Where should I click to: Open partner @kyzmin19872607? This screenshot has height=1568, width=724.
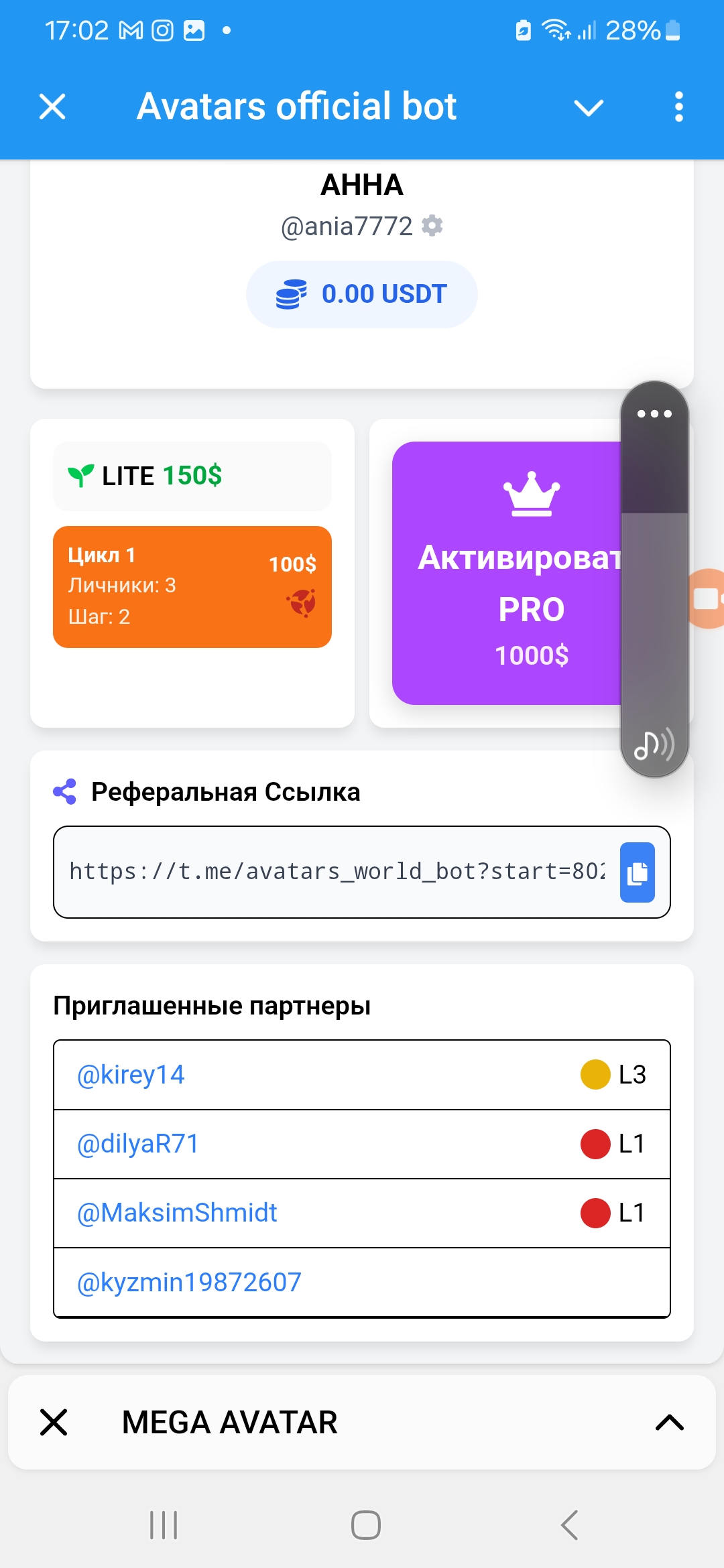point(189,1282)
